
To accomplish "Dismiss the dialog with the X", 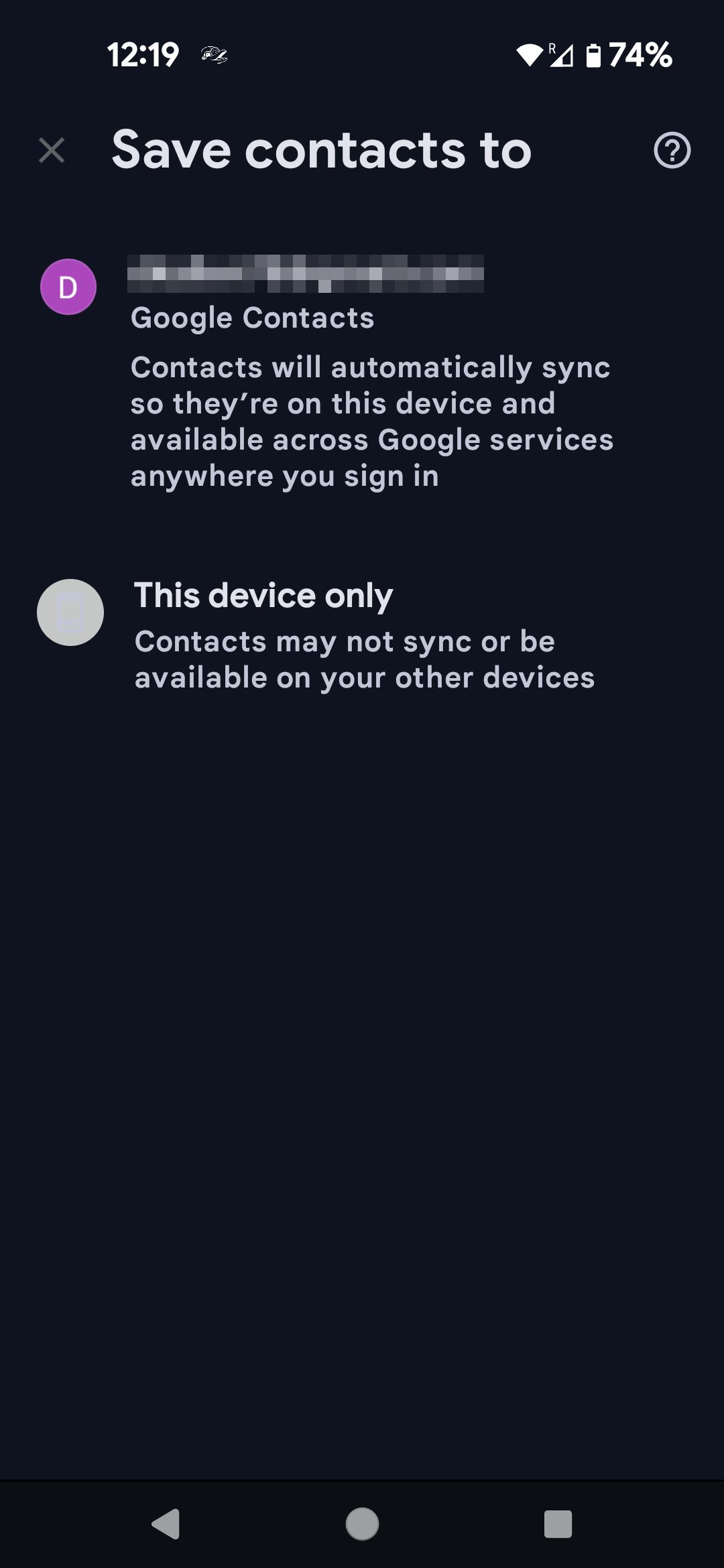I will point(51,150).
